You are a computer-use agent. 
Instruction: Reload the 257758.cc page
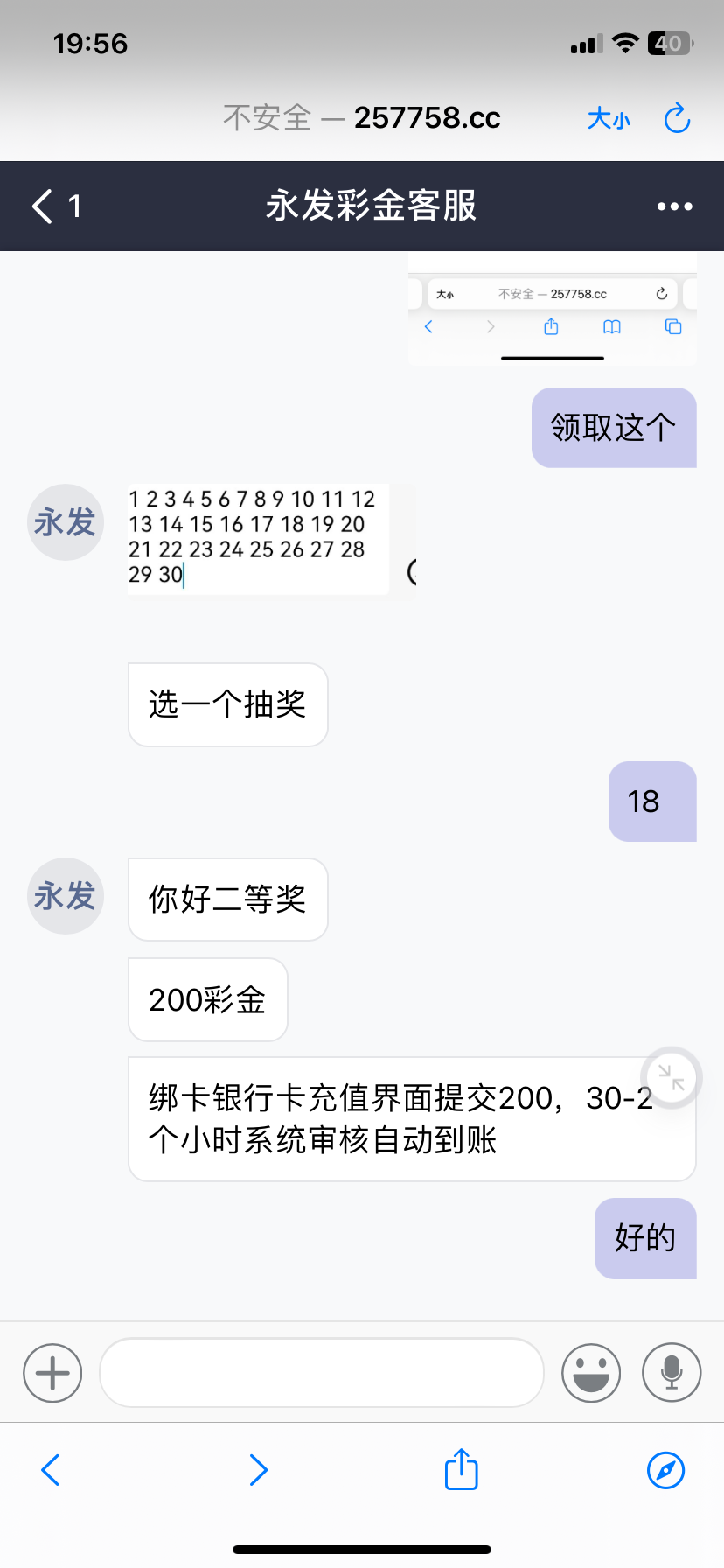[677, 118]
